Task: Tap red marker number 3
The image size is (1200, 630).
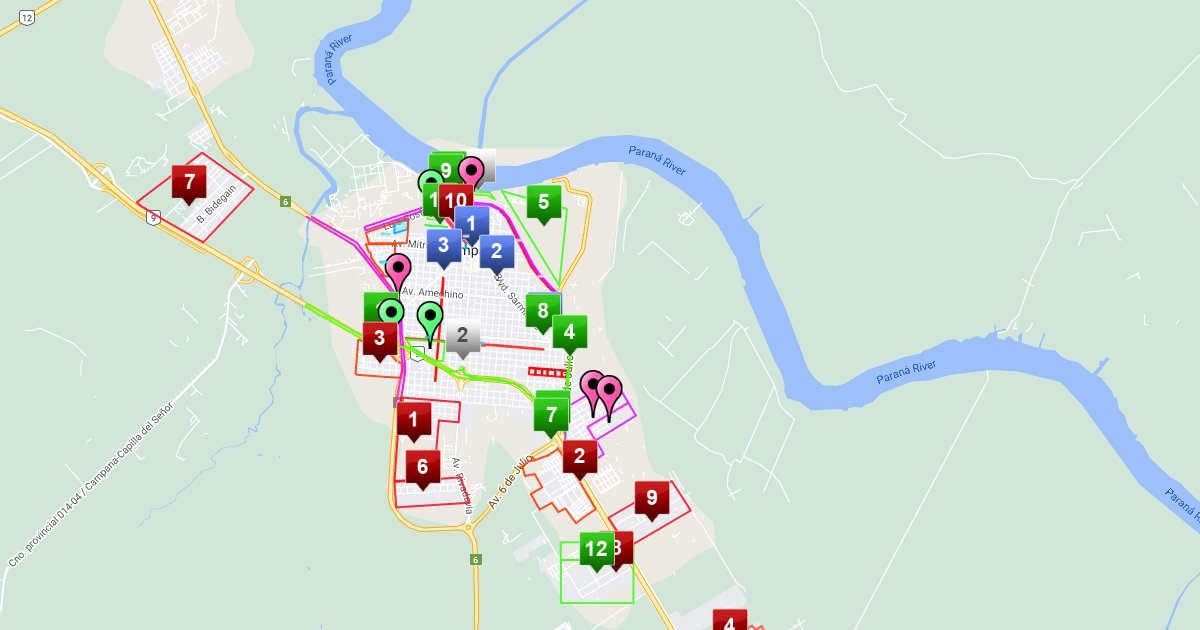Action: pyautogui.click(x=379, y=338)
